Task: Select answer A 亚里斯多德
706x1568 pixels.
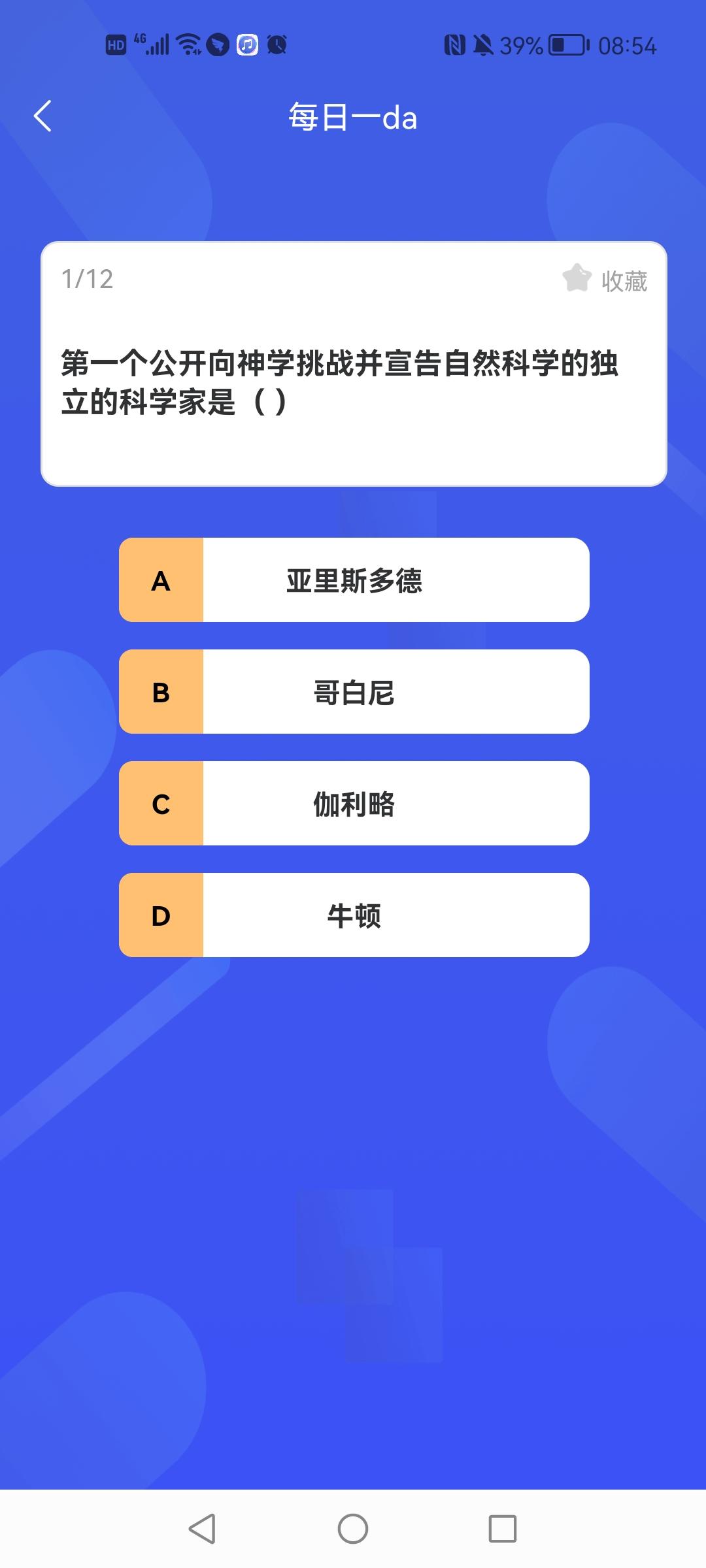Action: click(354, 580)
